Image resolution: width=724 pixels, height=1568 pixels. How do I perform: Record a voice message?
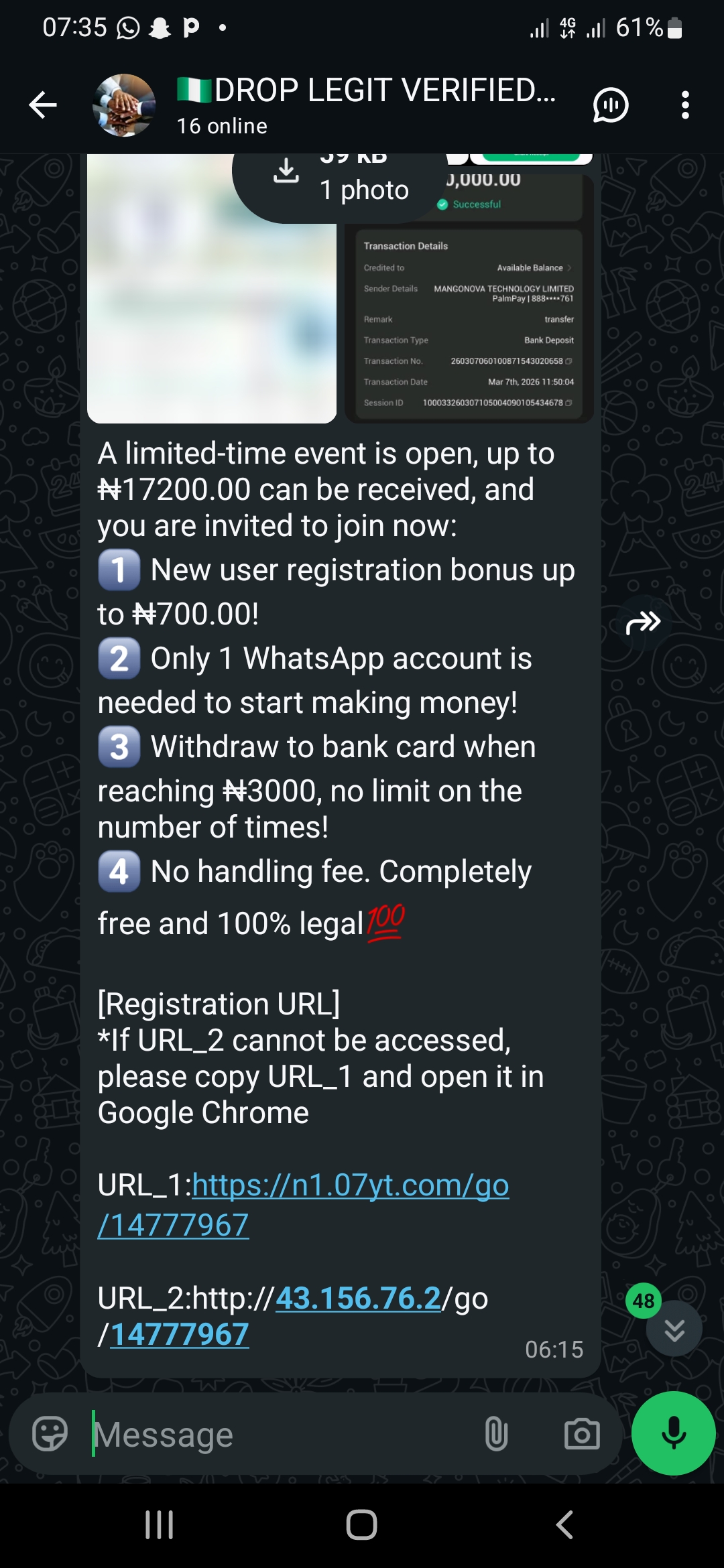pyautogui.click(x=674, y=1433)
